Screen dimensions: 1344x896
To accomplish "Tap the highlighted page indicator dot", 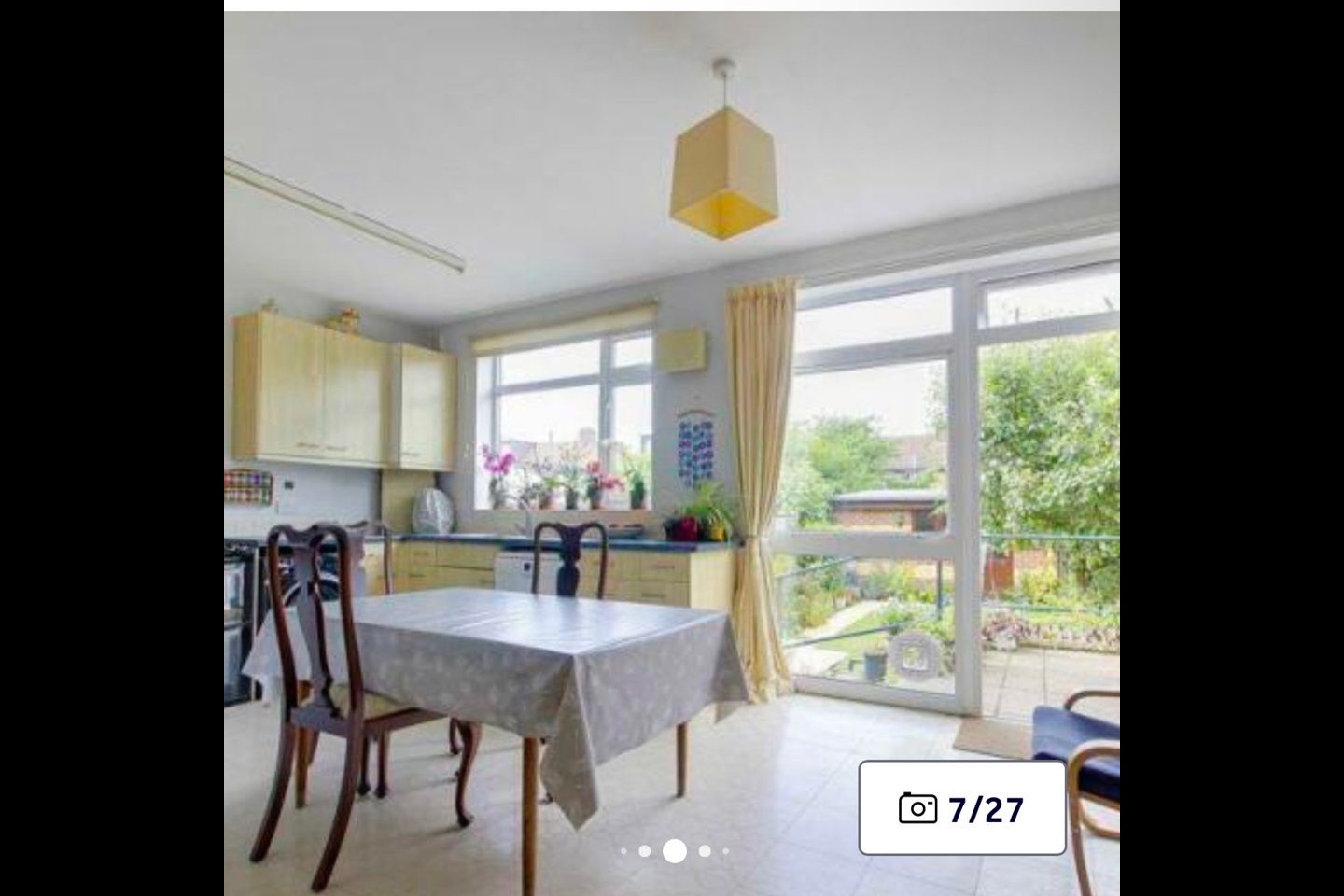I will [674, 851].
